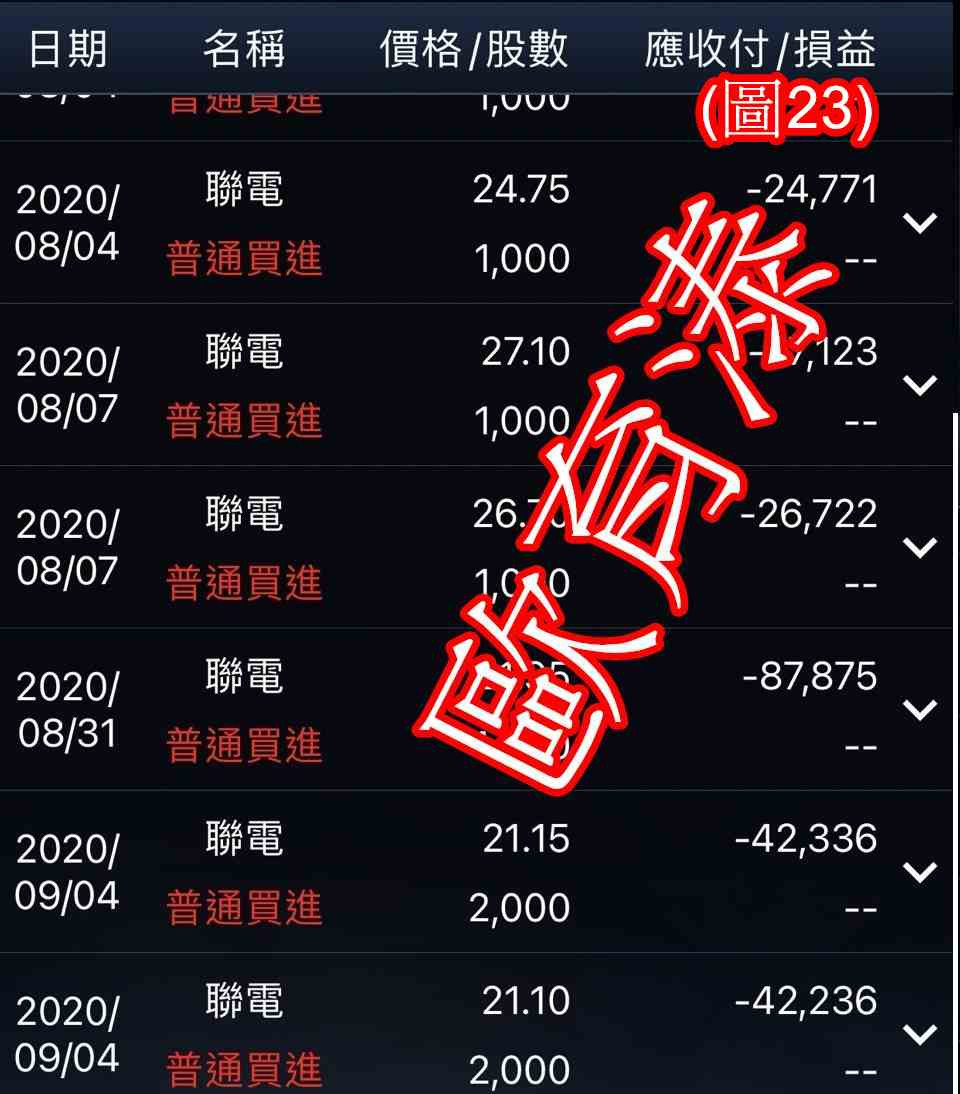This screenshot has height=1094, width=960.
Task: Expand the 聯電 27.10 trade details
Action: click(920, 385)
